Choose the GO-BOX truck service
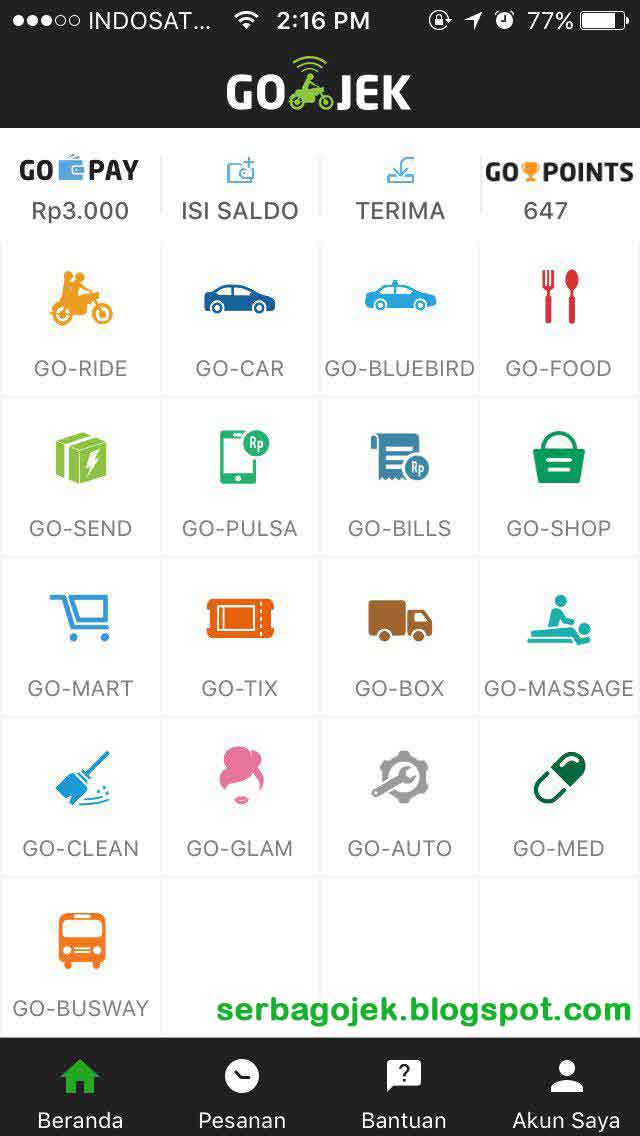The width and height of the screenshot is (640, 1136). [400, 638]
